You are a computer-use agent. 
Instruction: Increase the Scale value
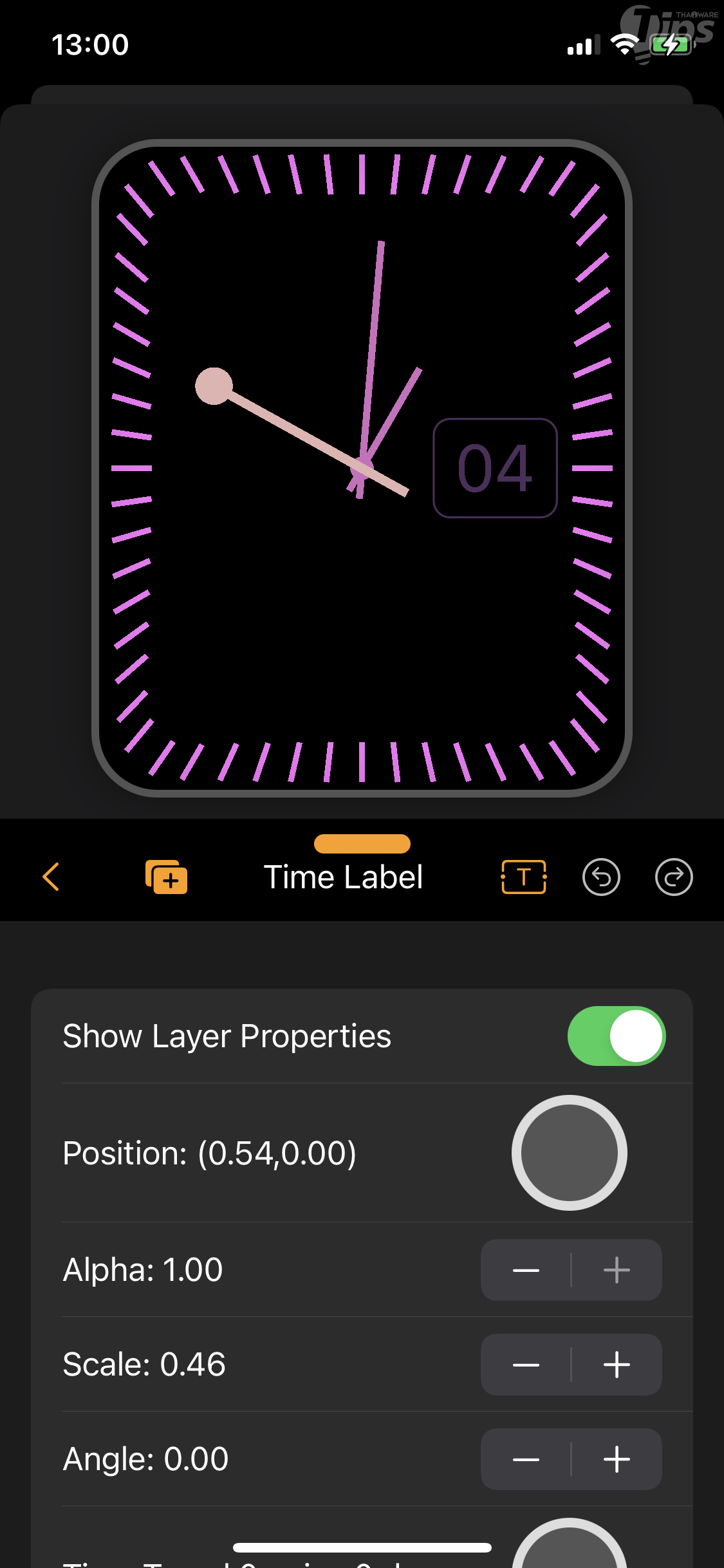tap(617, 1365)
